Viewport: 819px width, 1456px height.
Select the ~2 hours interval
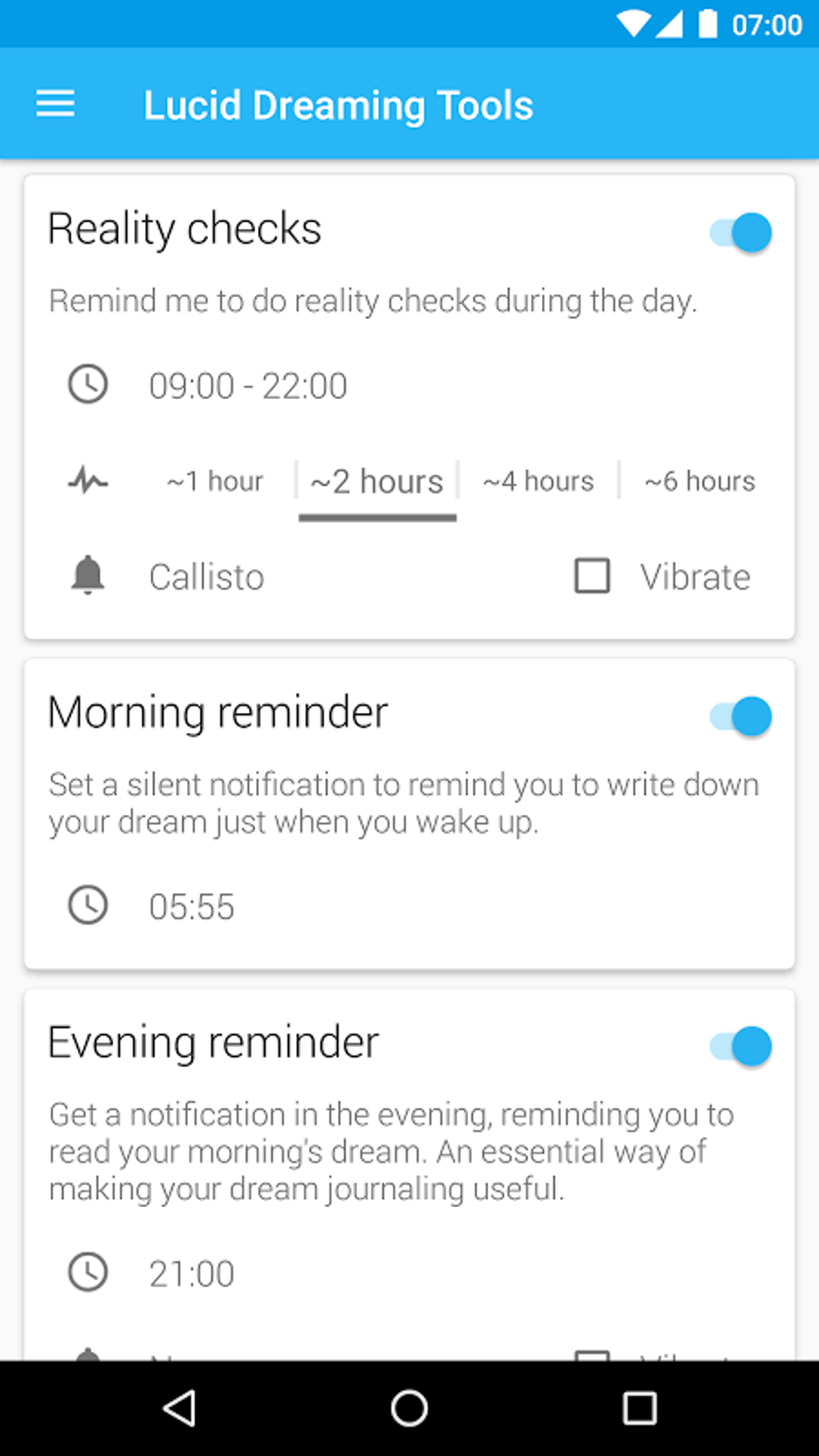point(377,482)
